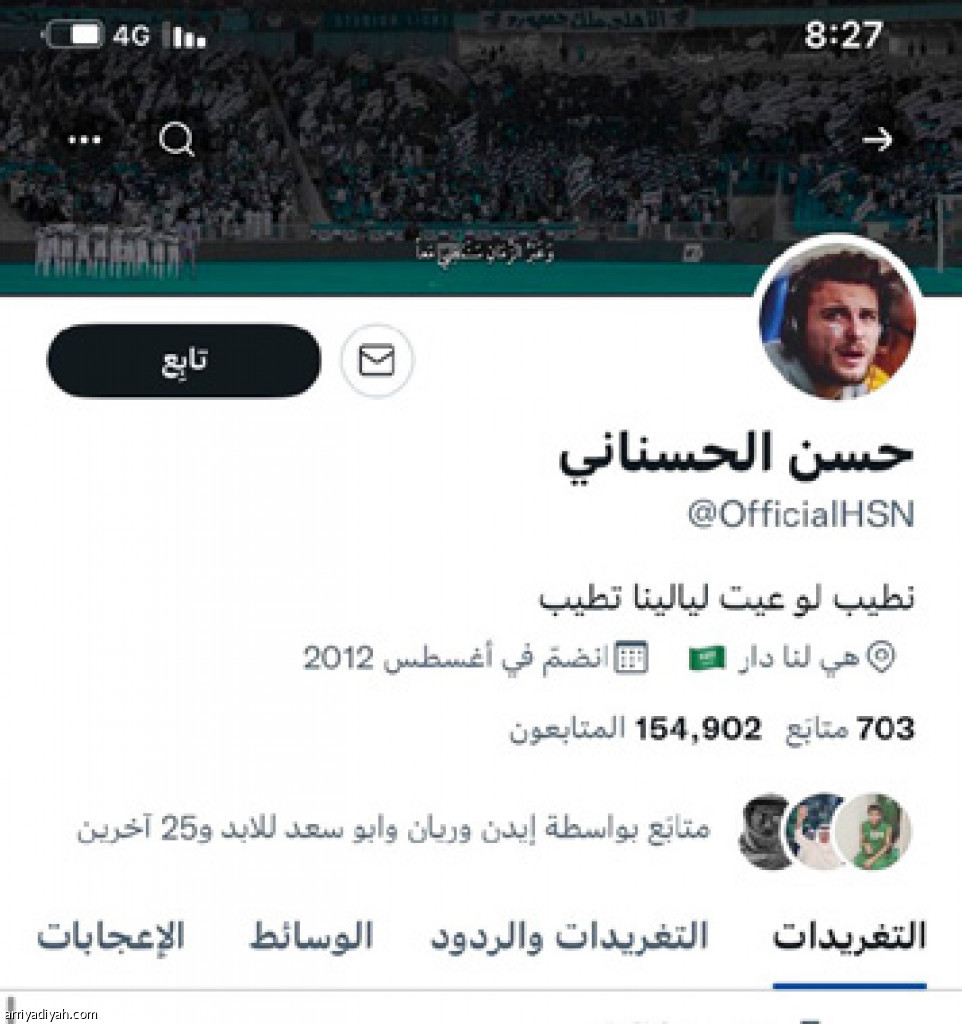Switch to the التغريدات والردود tab
The height and width of the screenshot is (1024, 962).
point(569,937)
